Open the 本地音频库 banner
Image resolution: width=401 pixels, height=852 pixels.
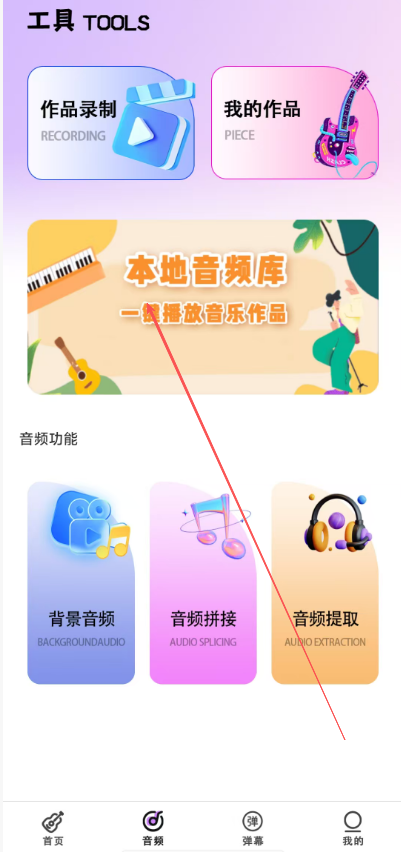(203, 307)
